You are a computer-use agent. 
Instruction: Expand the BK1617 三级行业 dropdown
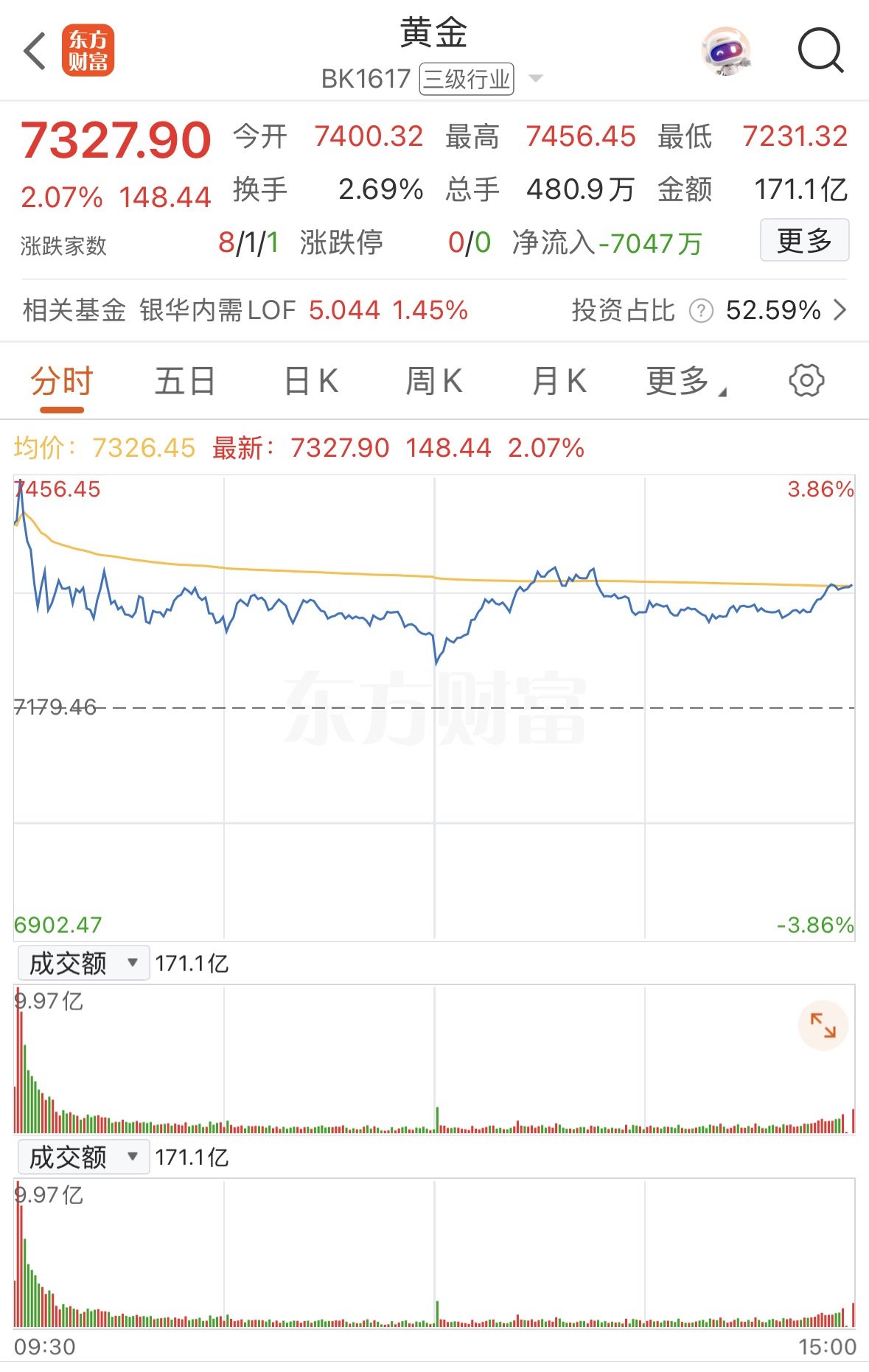click(x=536, y=78)
